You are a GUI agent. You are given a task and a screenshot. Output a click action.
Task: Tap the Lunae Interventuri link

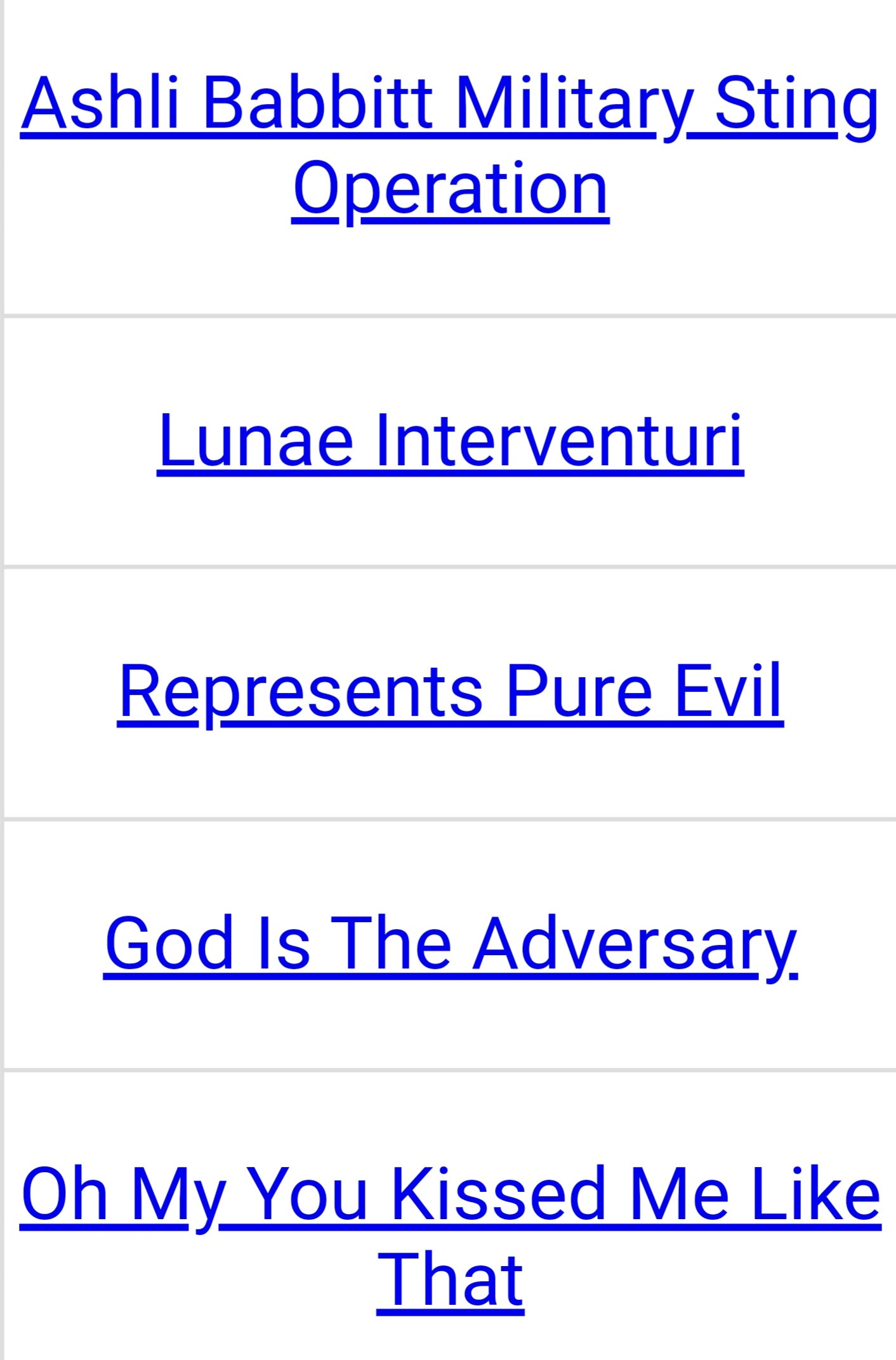[450, 440]
